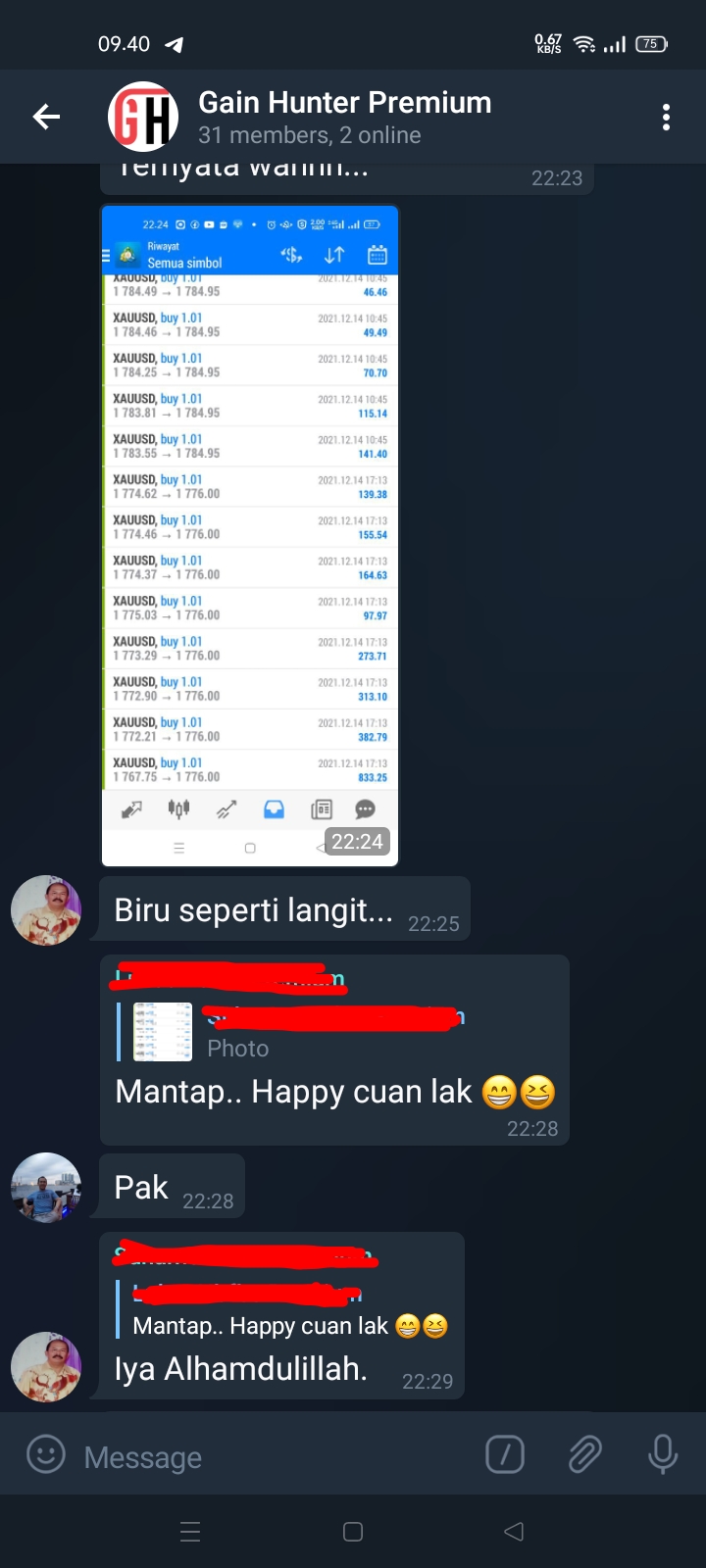Go back to the chat list
This screenshot has width=706, height=1568.
(46, 117)
